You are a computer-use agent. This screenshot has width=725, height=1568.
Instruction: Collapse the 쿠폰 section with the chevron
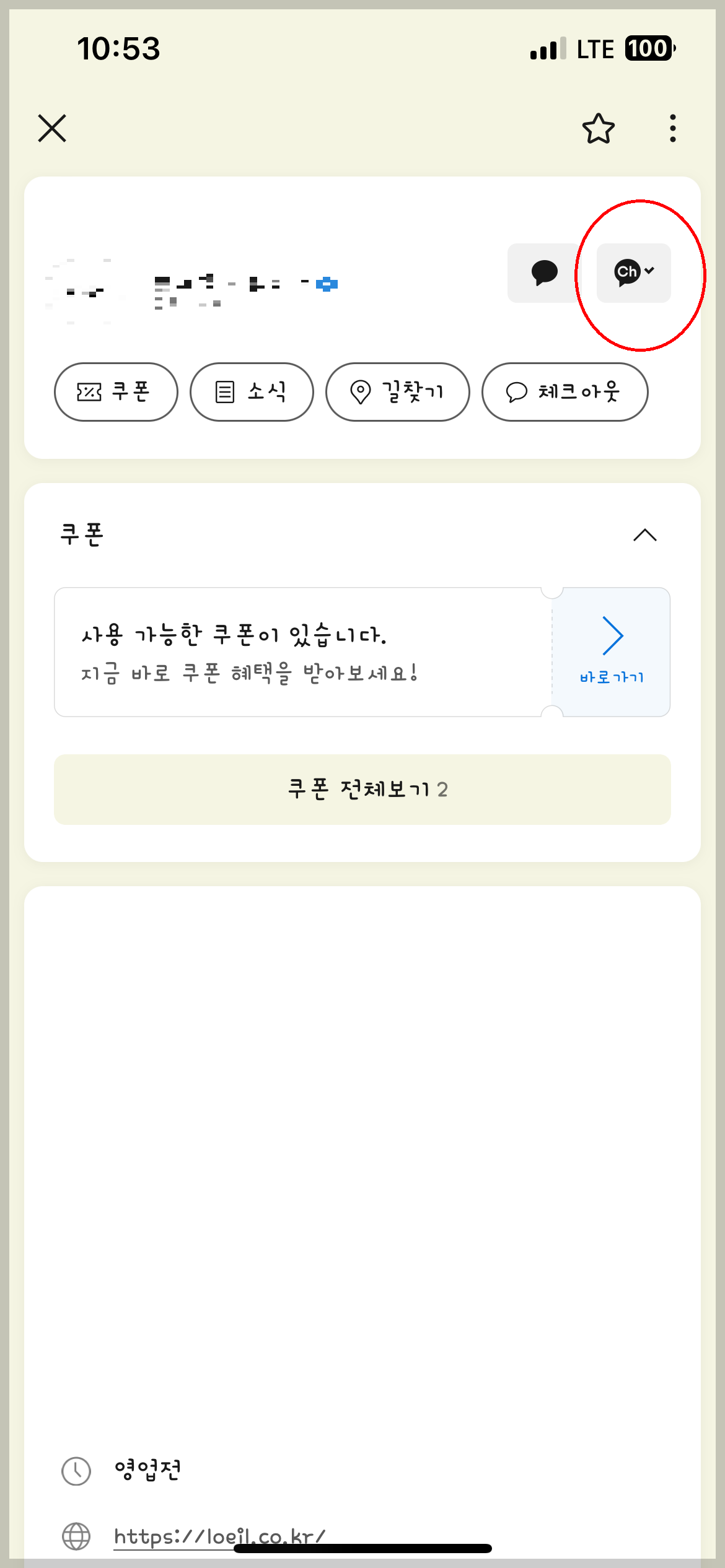click(645, 535)
